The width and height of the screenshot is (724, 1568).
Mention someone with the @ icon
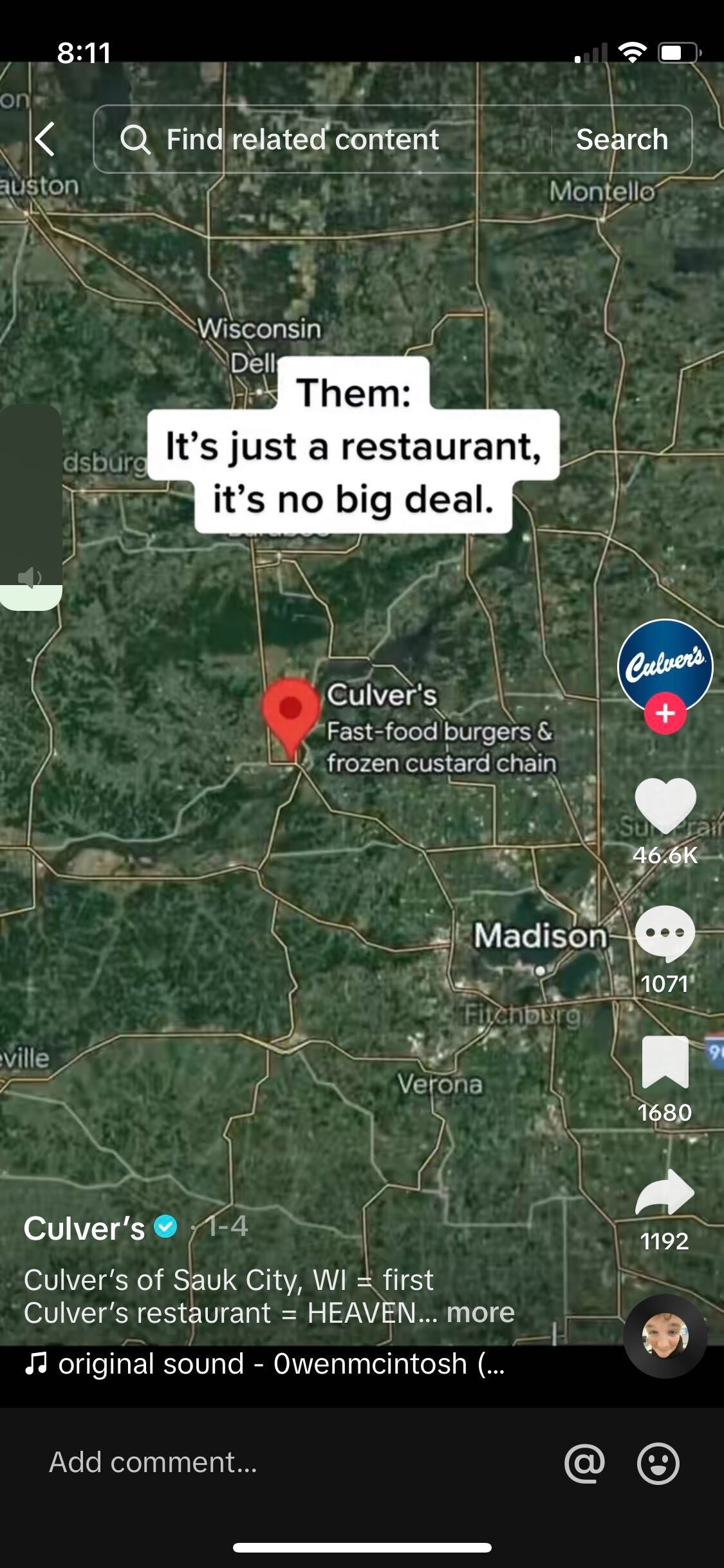coord(584,1462)
